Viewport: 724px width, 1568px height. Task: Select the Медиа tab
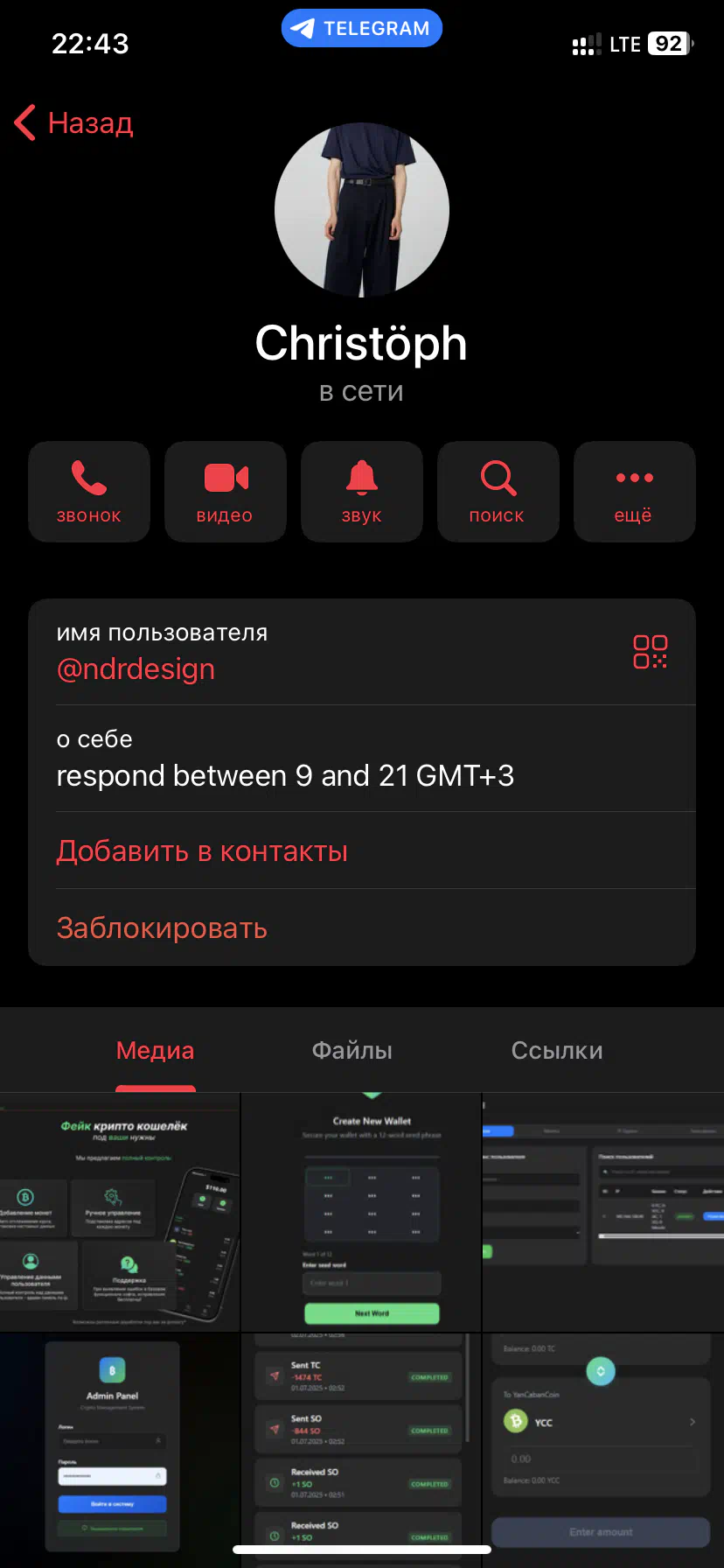click(x=155, y=1050)
